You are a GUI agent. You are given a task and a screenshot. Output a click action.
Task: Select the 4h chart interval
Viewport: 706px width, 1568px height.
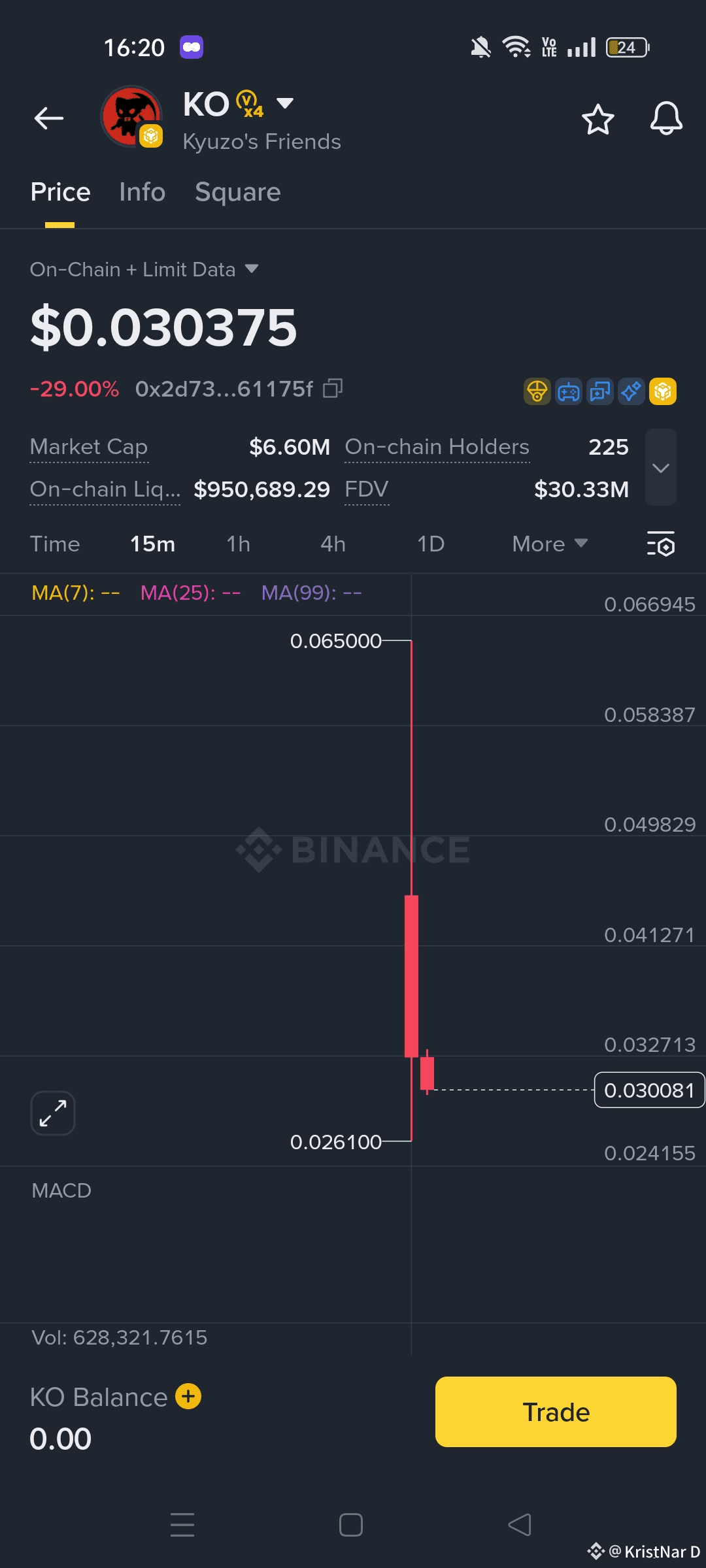[x=333, y=544]
